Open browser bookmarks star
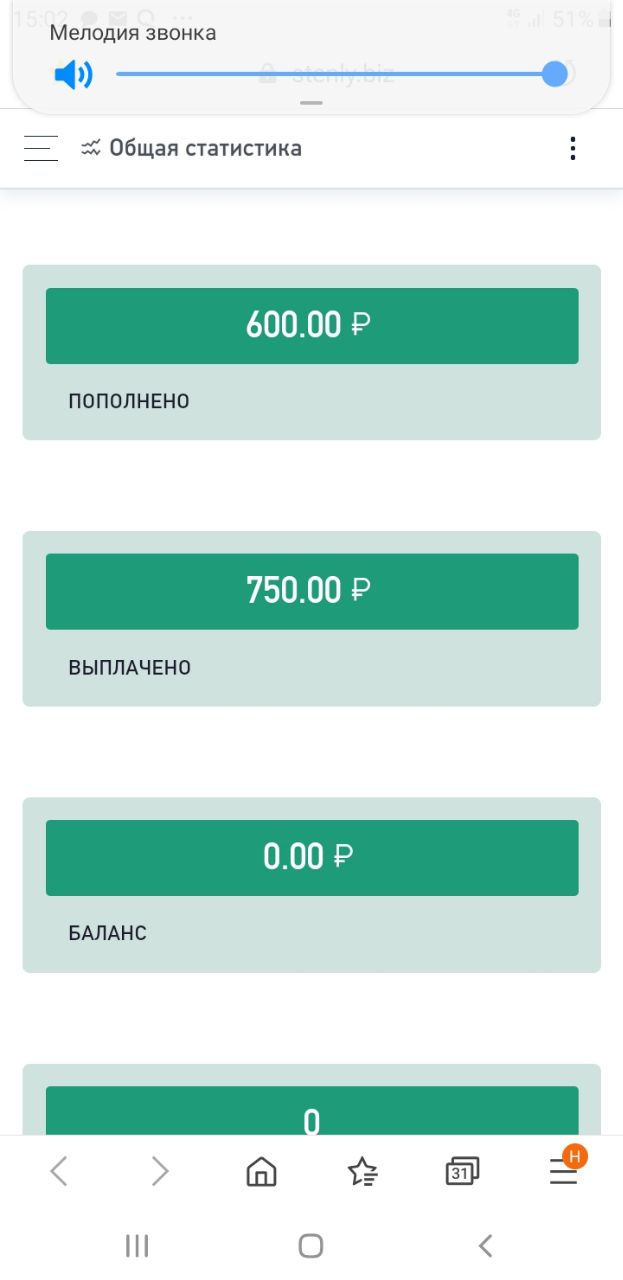Viewport: 623px width, 1280px height. (x=362, y=1171)
